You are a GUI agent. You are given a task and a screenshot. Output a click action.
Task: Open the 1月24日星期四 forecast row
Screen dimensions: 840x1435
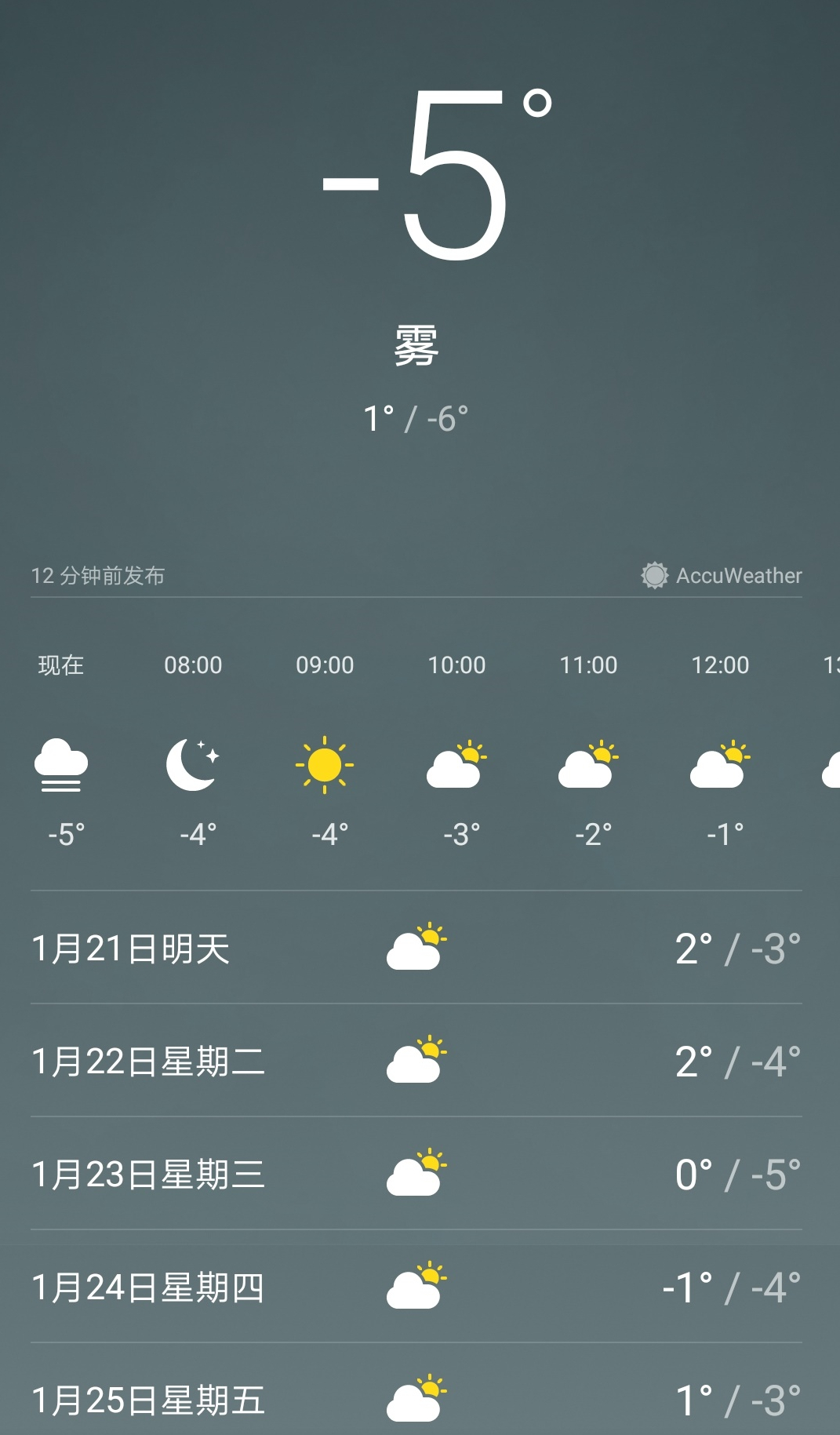(416, 1287)
